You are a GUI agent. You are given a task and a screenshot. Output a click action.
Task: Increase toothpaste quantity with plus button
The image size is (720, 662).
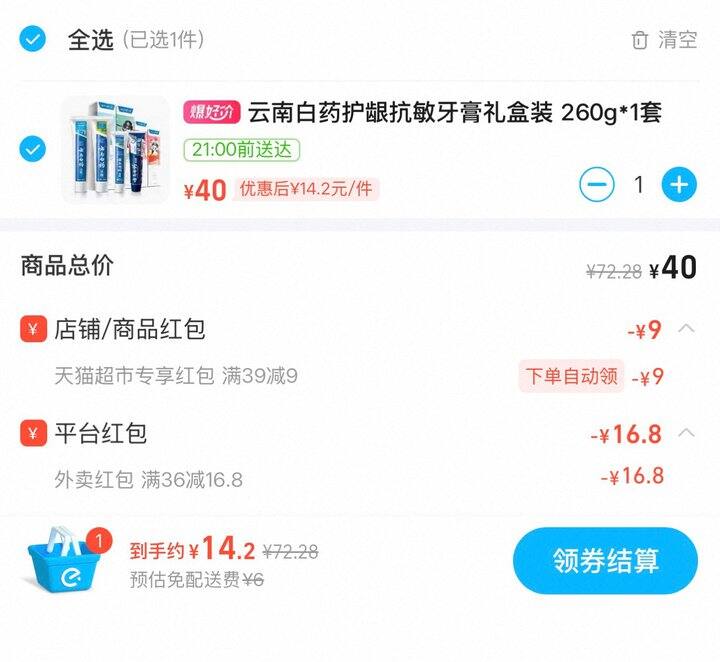pos(679,184)
